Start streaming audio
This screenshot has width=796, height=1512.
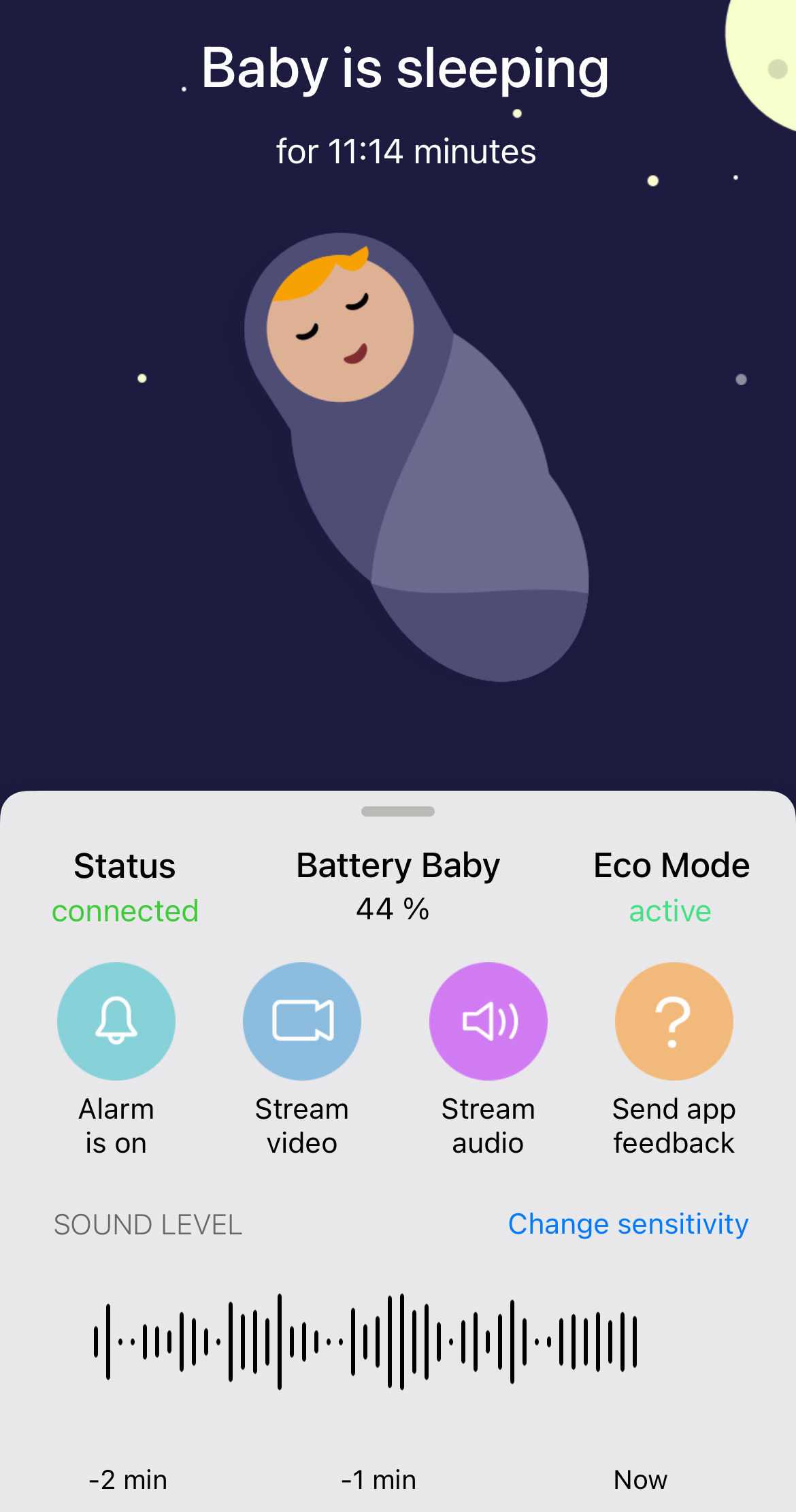(488, 1021)
